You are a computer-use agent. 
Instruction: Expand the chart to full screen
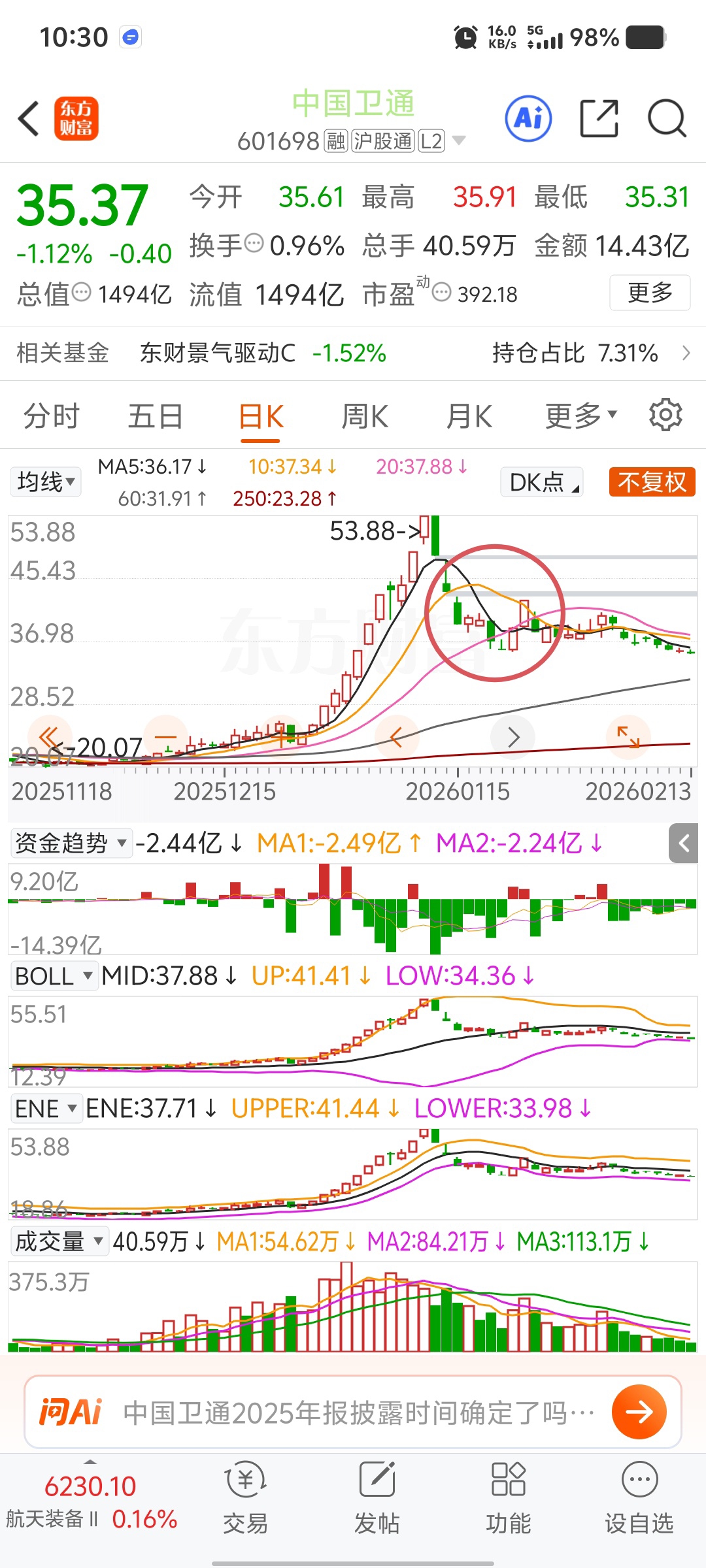point(628,737)
